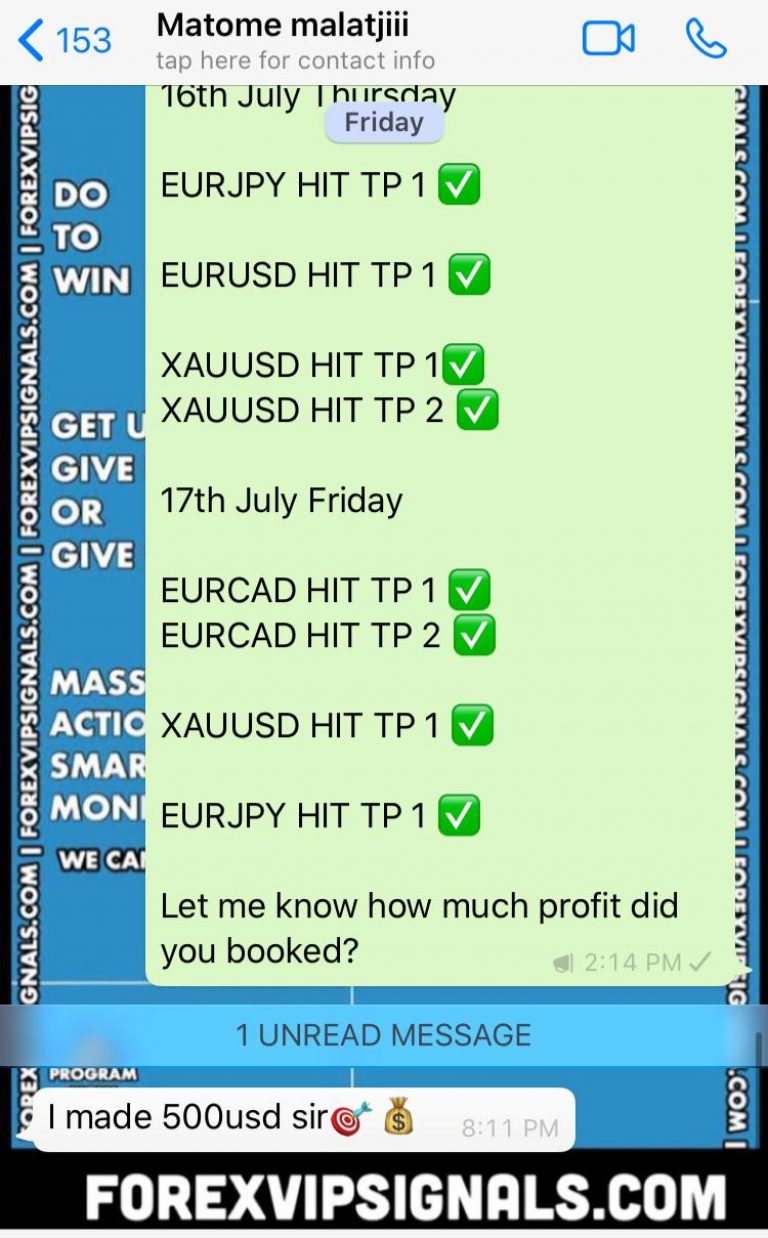Start a video call with Matome malatjiii

click(x=610, y=36)
